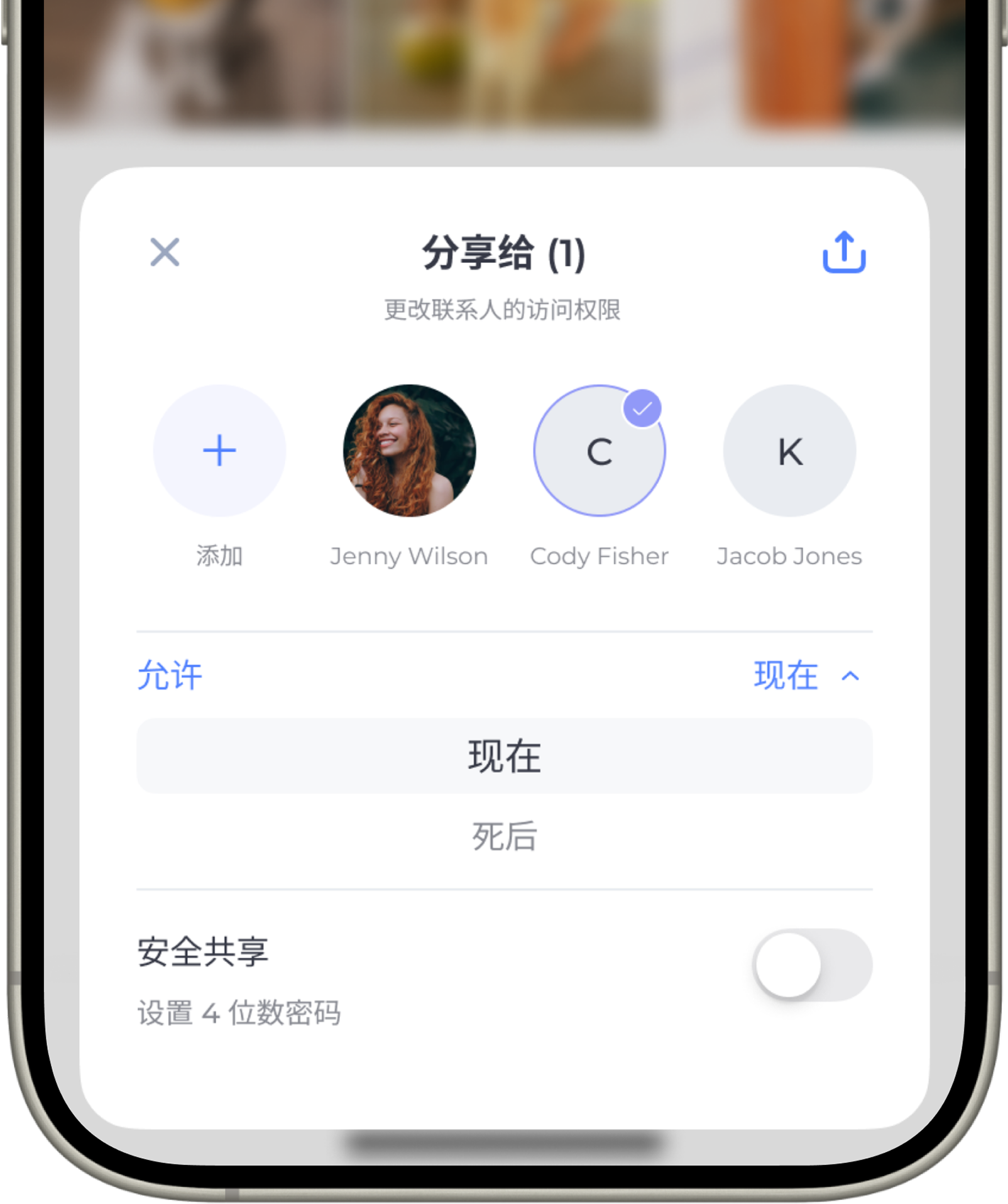The width and height of the screenshot is (1008, 1204).
Task: Deselect Cody Fisher contact
Action: [x=600, y=451]
